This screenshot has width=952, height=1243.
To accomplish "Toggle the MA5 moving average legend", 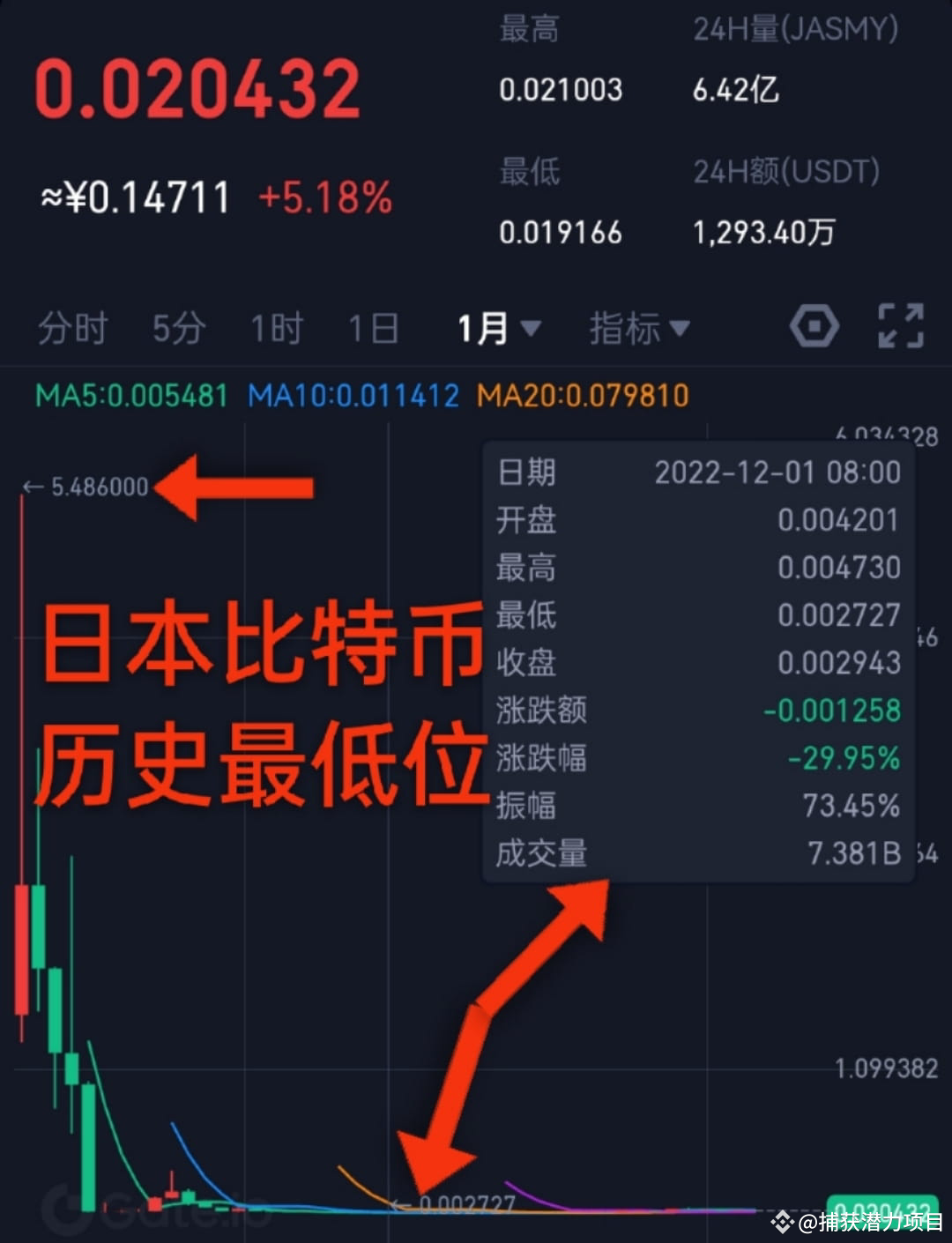I will point(130,397).
